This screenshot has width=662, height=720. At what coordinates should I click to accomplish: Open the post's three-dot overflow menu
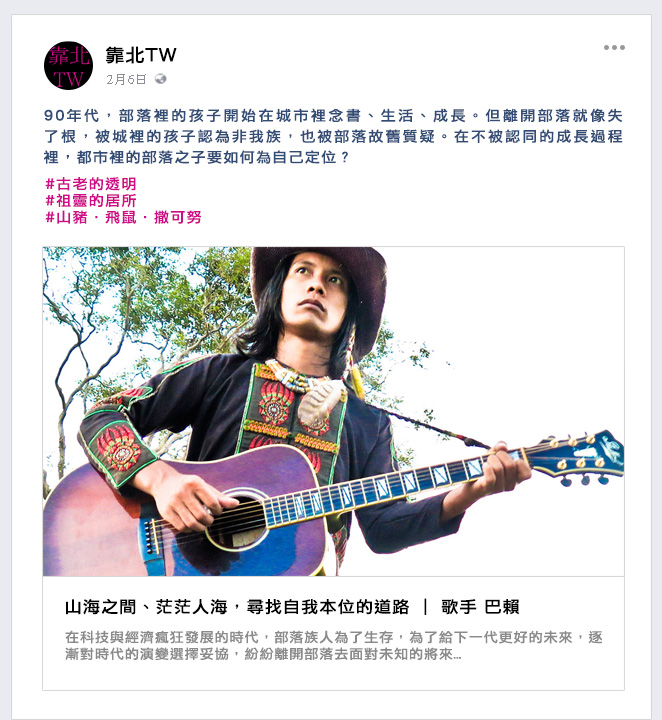[x=614, y=47]
